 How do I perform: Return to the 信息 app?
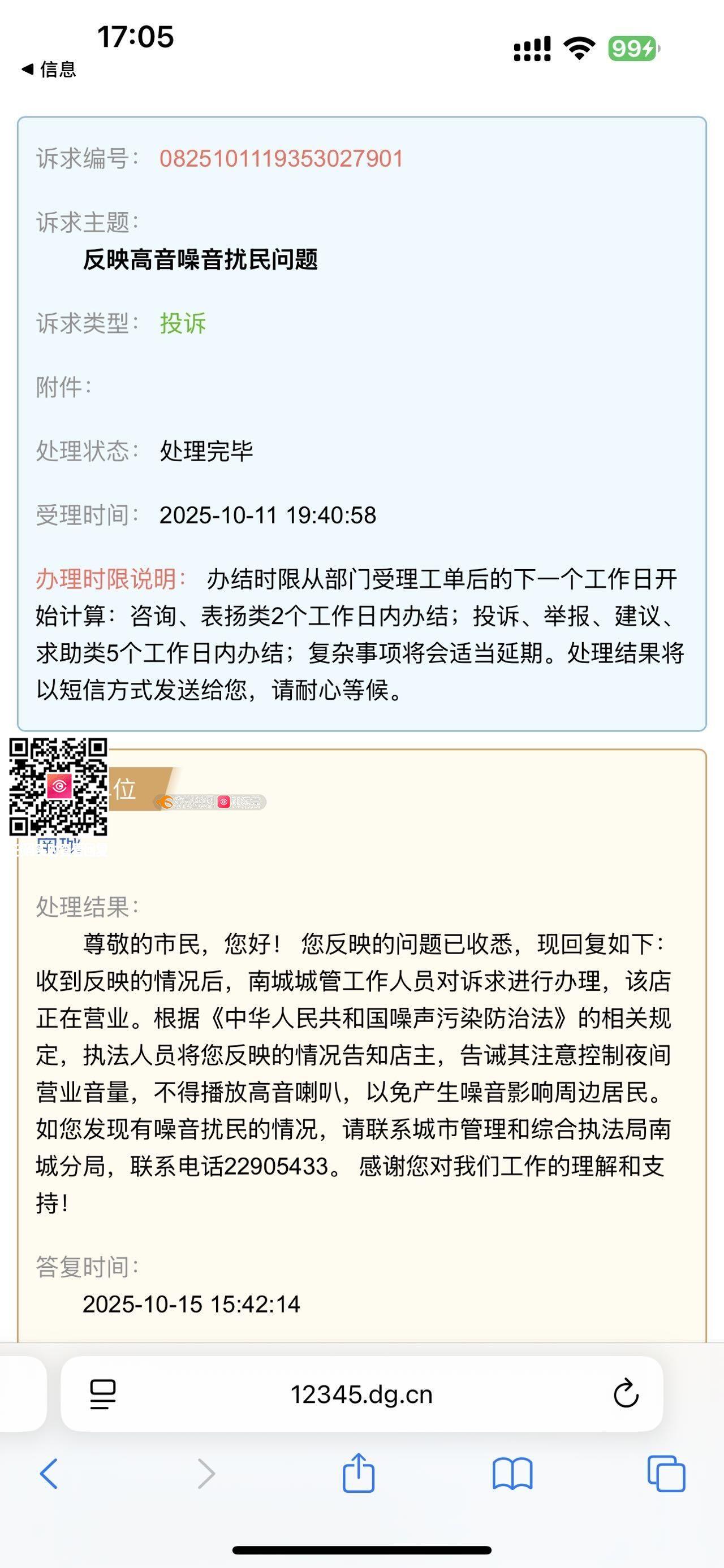pyautogui.click(x=49, y=70)
